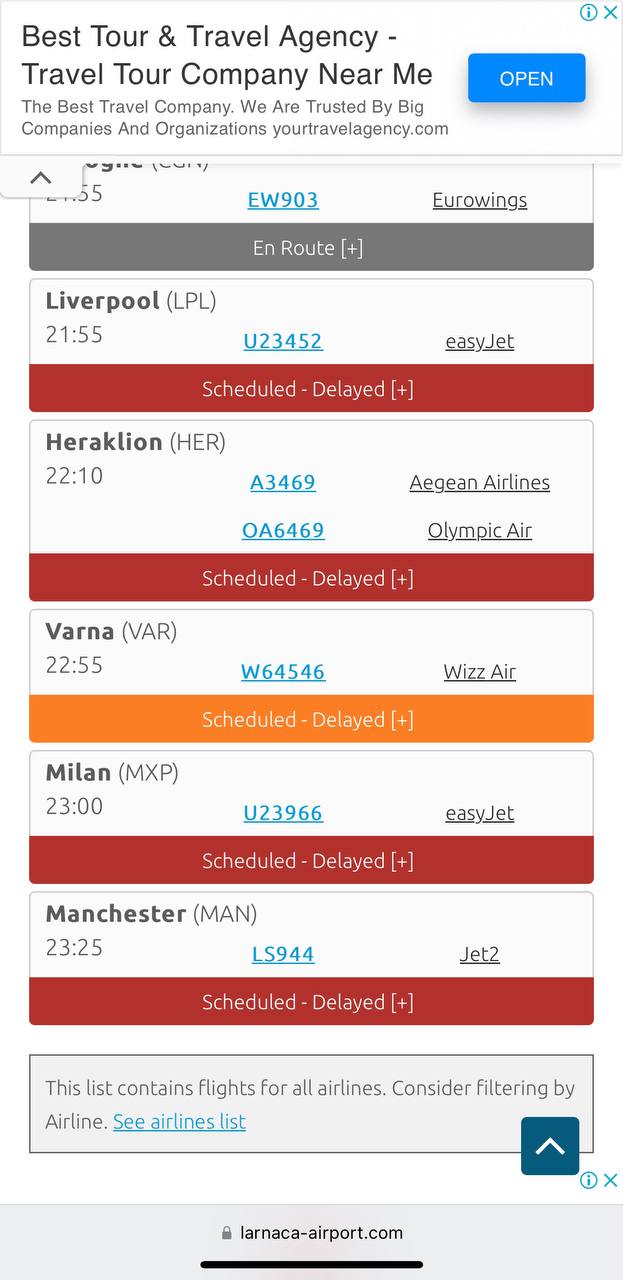623x1280 pixels.
Task: Open flight U23966 to Milan
Action: click(283, 813)
